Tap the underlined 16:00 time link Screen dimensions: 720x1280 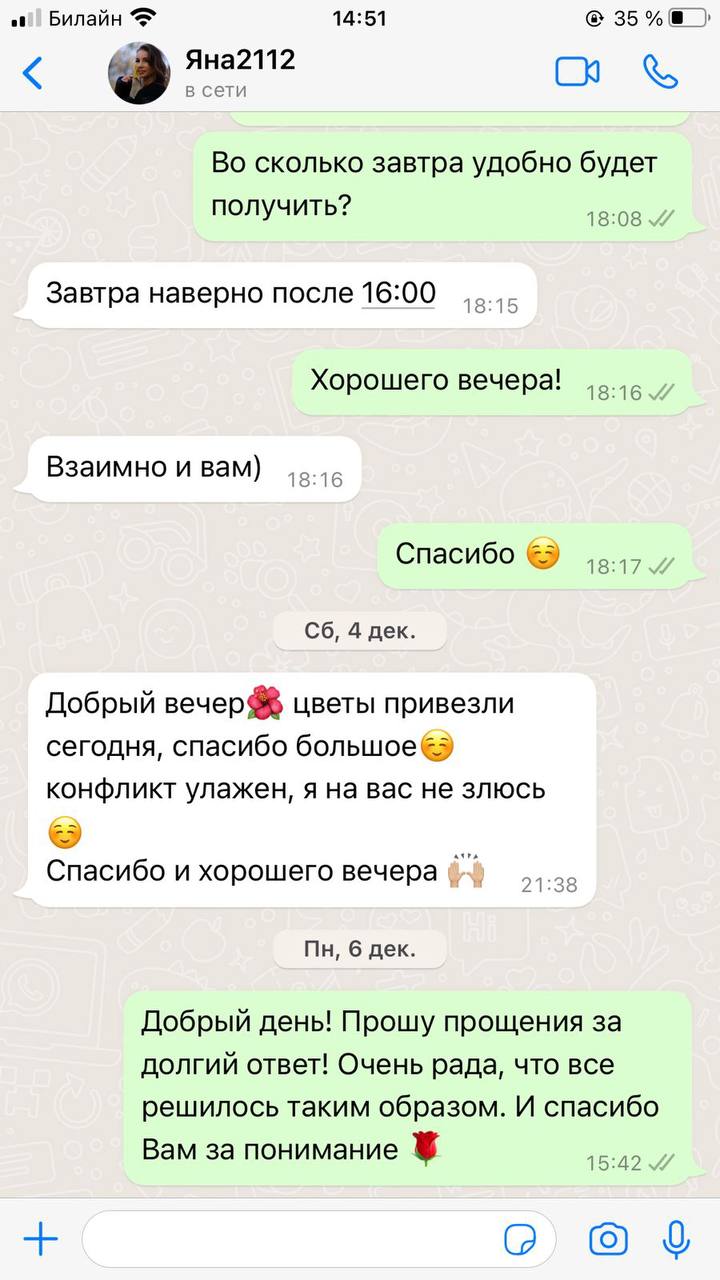pos(398,294)
